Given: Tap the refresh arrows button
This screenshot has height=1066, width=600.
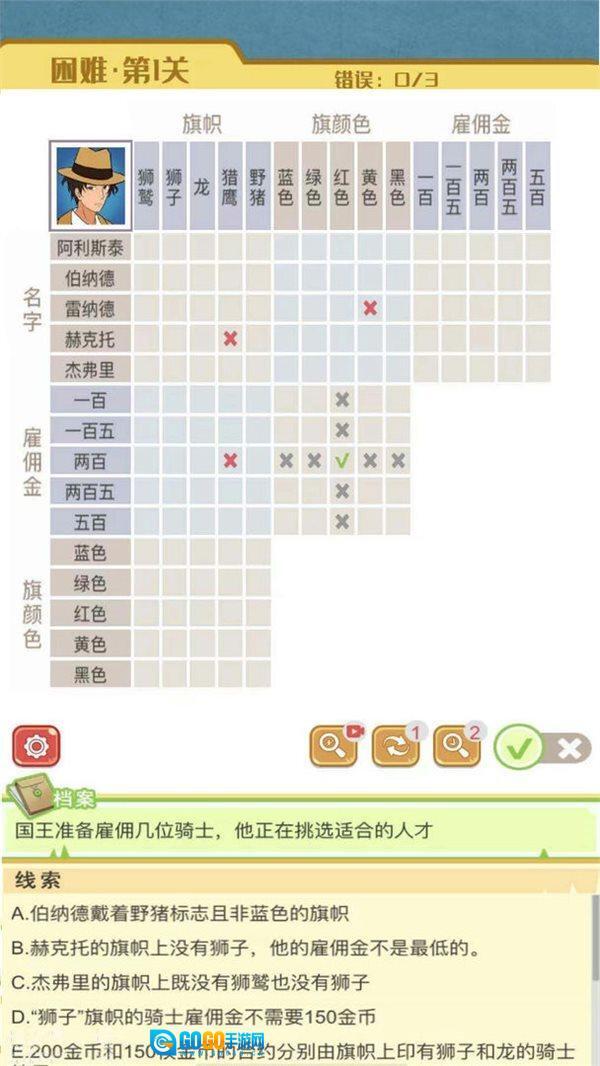Looking at the screenshot, I should click(396, 746).
